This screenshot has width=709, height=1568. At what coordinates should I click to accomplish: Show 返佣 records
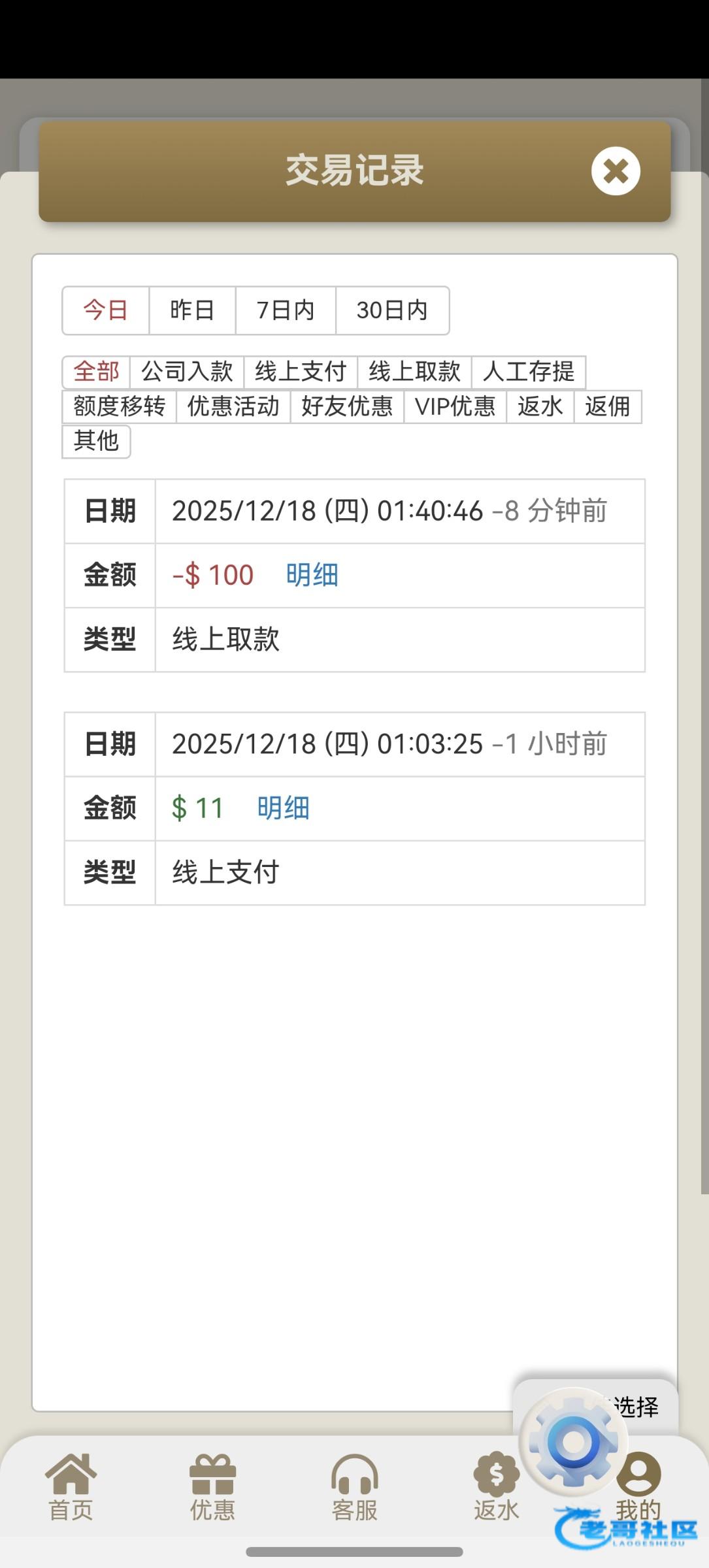pos(608,406)
